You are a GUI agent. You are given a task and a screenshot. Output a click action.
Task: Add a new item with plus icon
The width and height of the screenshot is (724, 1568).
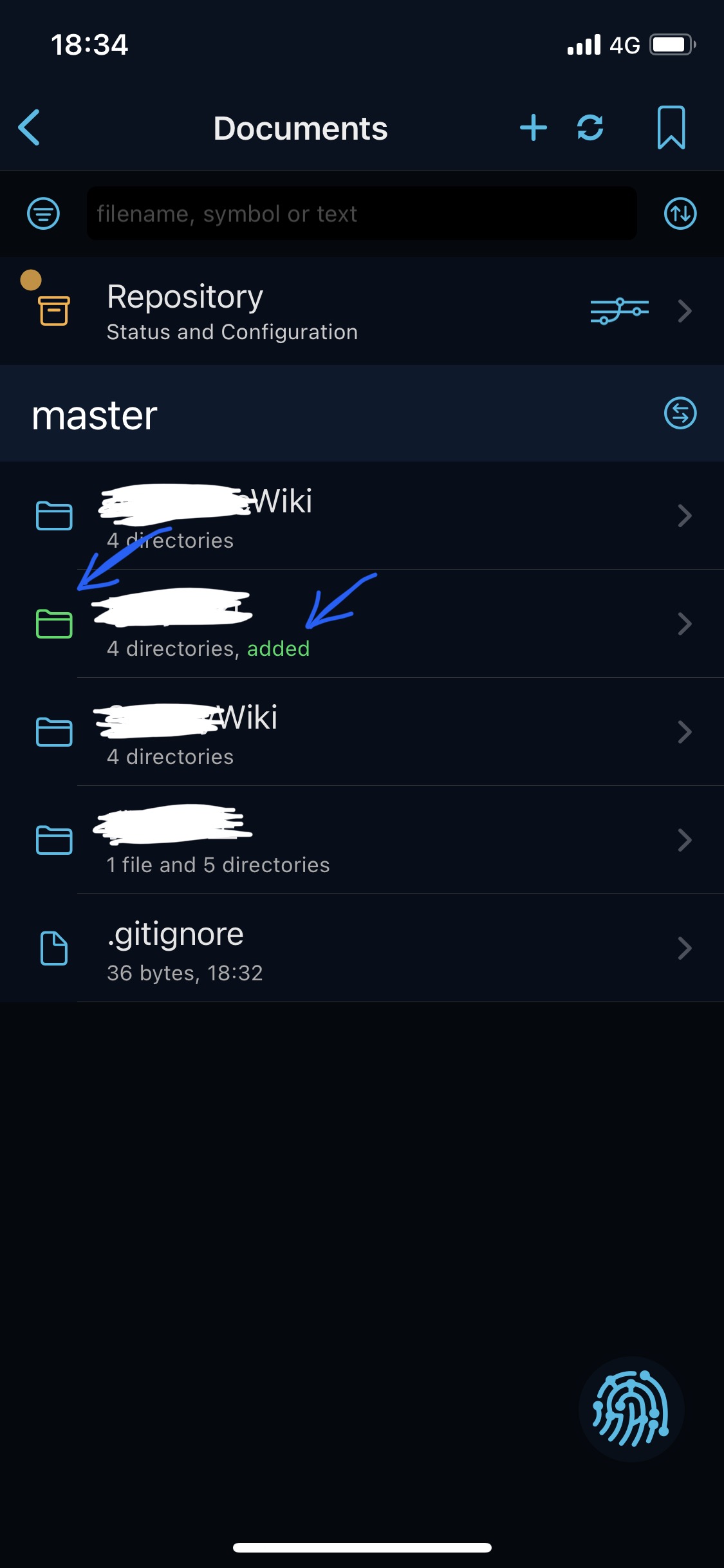[533, 127]
